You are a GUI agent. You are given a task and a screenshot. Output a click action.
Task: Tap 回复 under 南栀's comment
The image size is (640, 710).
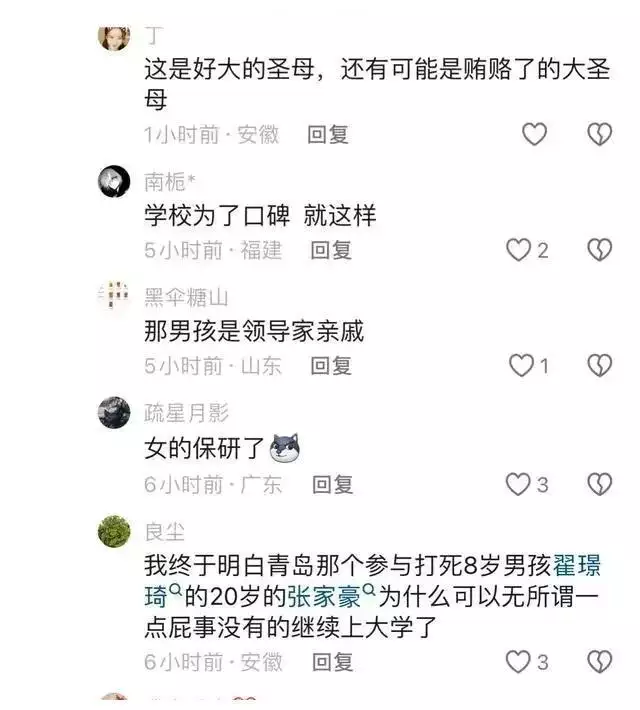331,250
